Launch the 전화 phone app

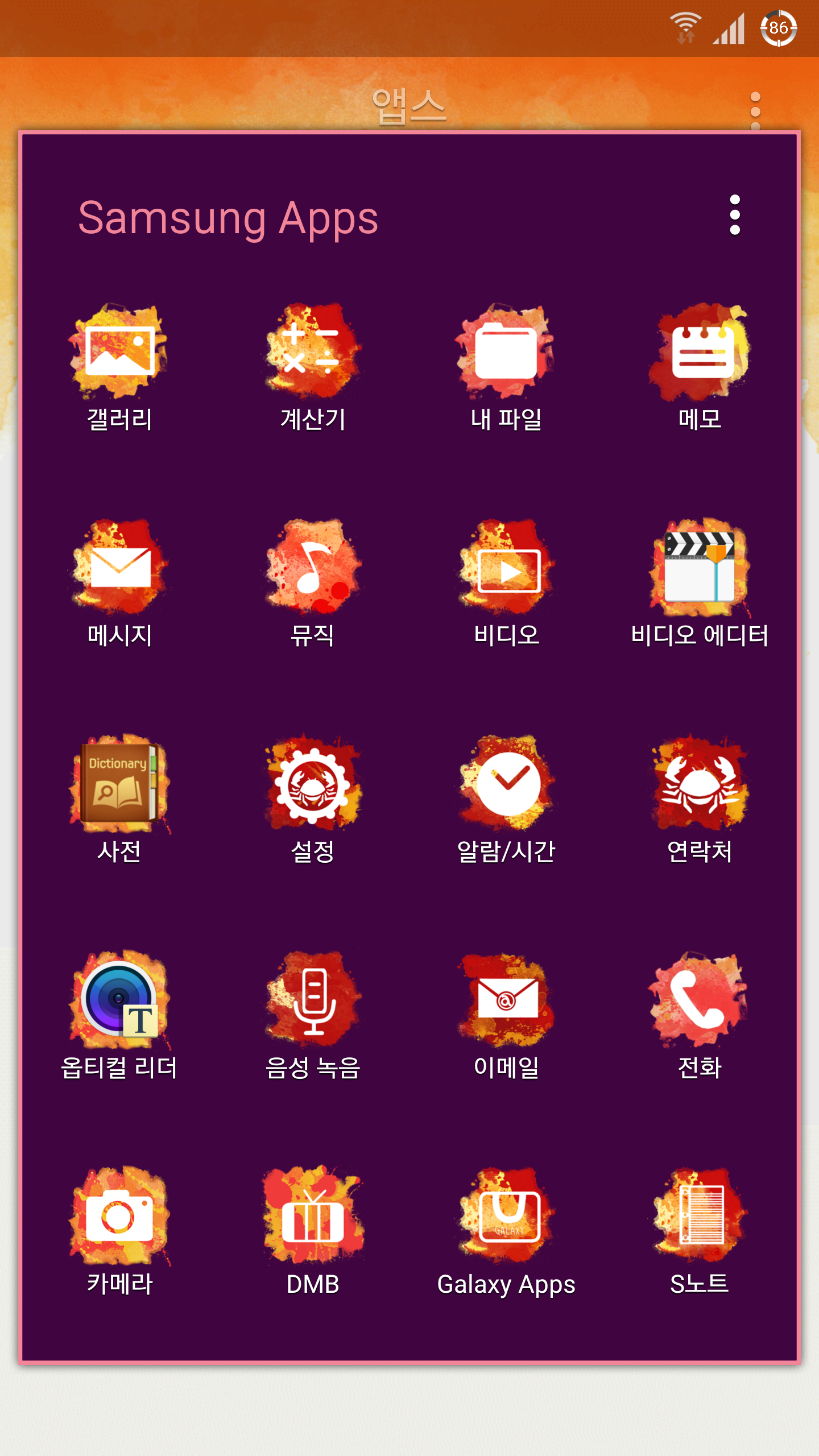point(700,1001)
